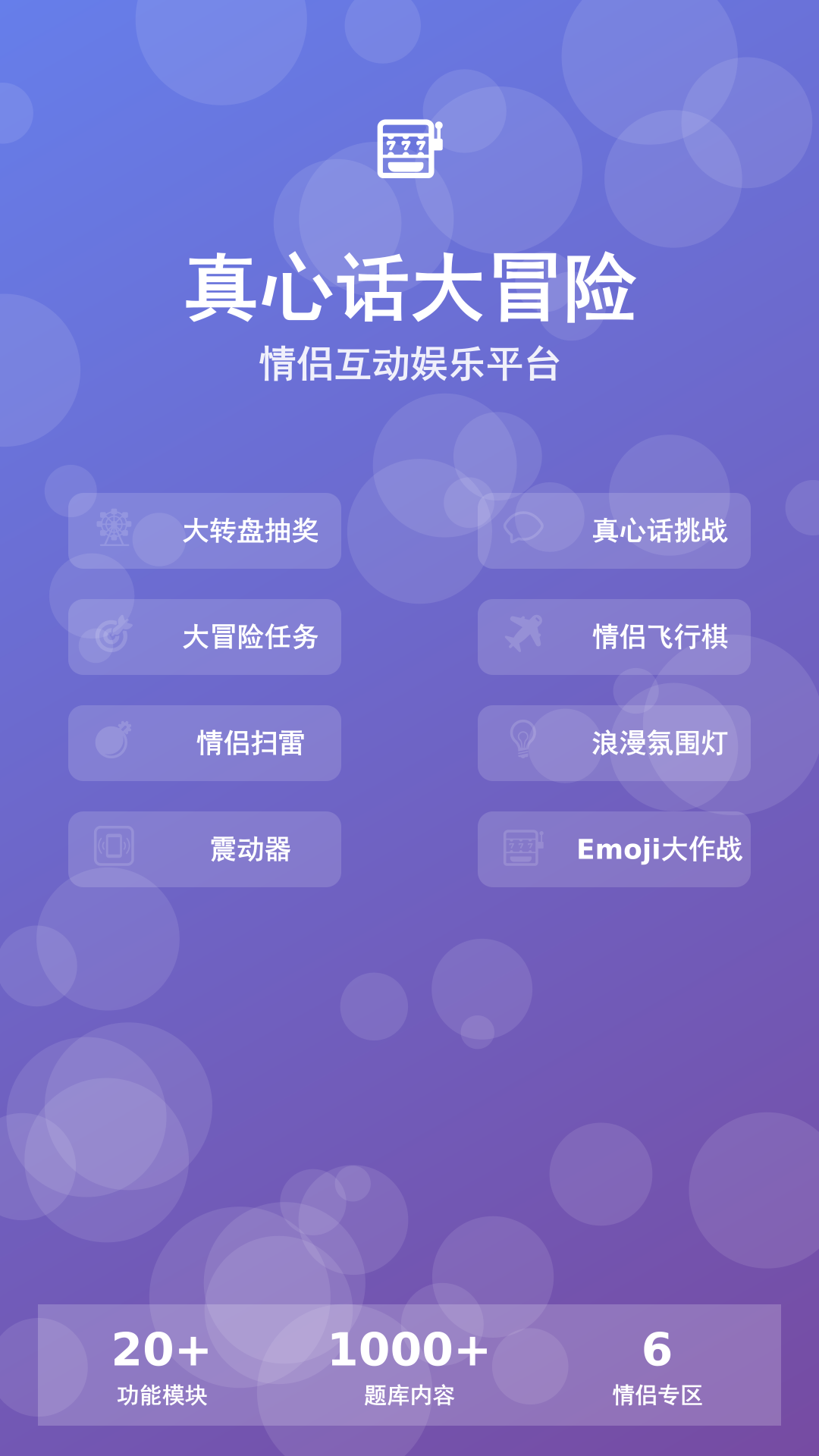Select the vibrating phone icon for 震动器
This screenshot has height=1456, width=819.
(x=114, y=849)
